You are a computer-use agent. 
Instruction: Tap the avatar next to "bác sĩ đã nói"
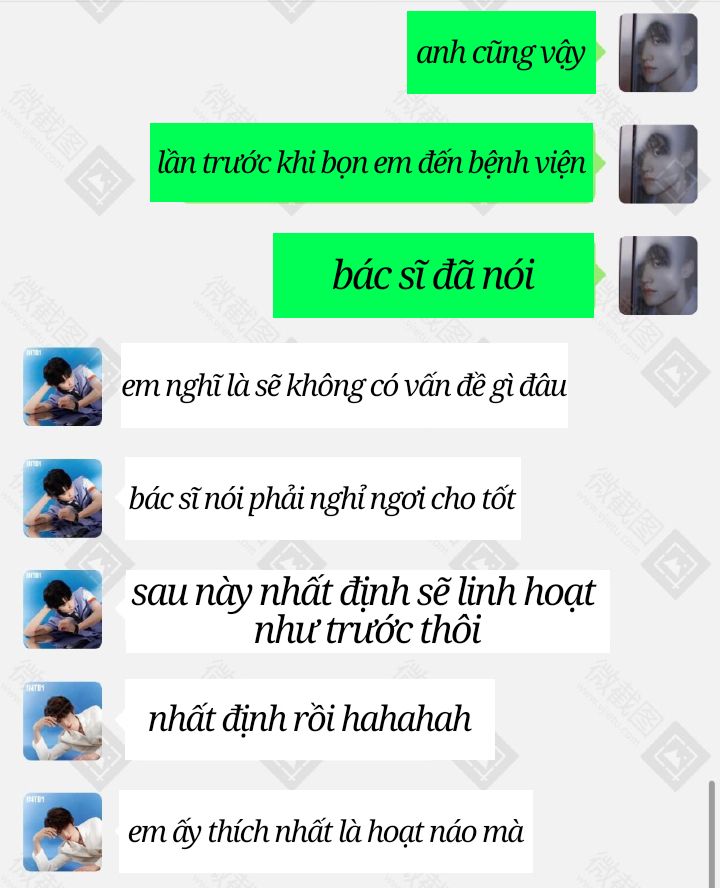[x=658, y=275]
